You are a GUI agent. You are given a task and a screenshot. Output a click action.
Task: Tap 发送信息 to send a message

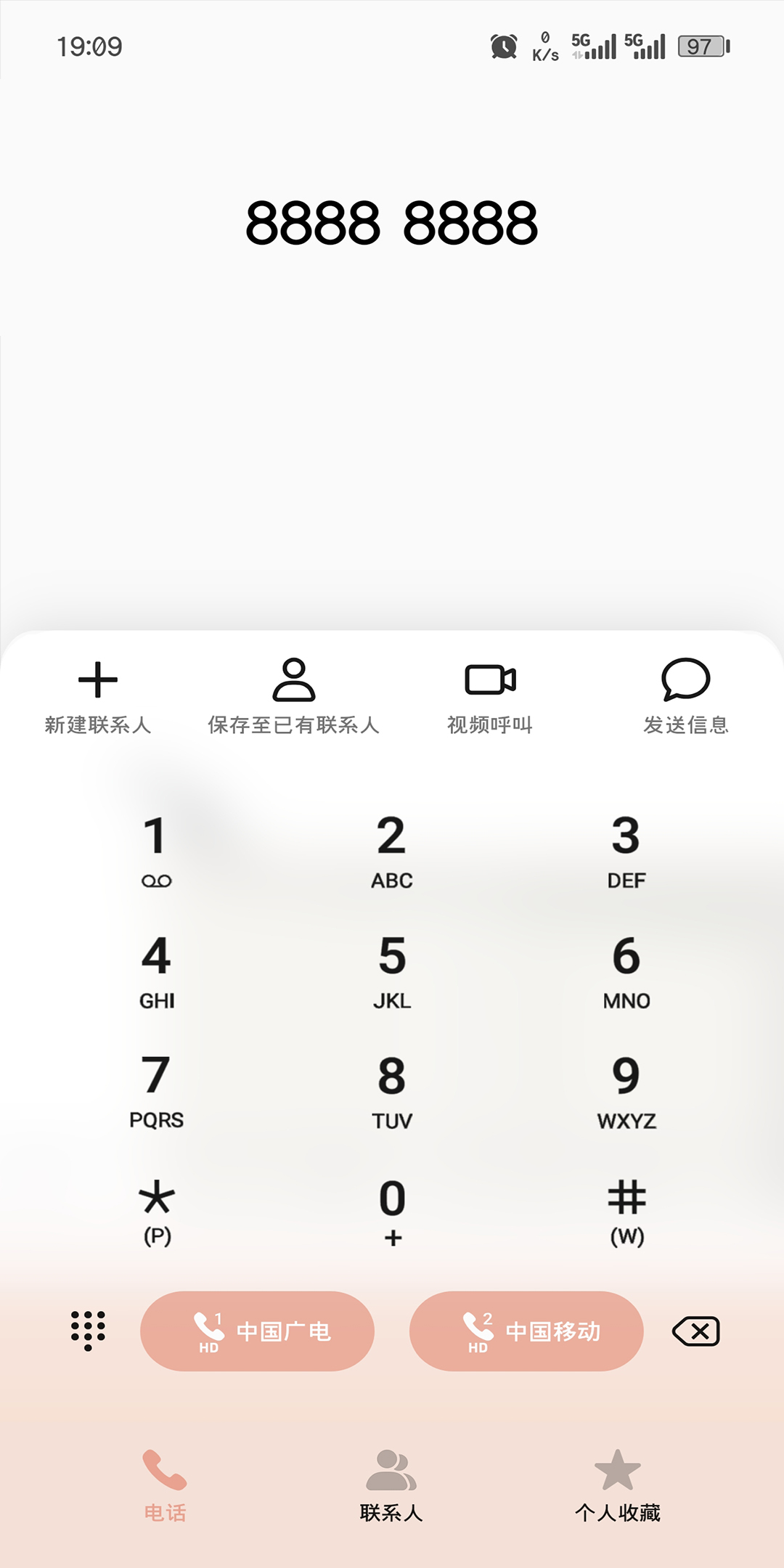pyautogui.click(x=685, y=695)
